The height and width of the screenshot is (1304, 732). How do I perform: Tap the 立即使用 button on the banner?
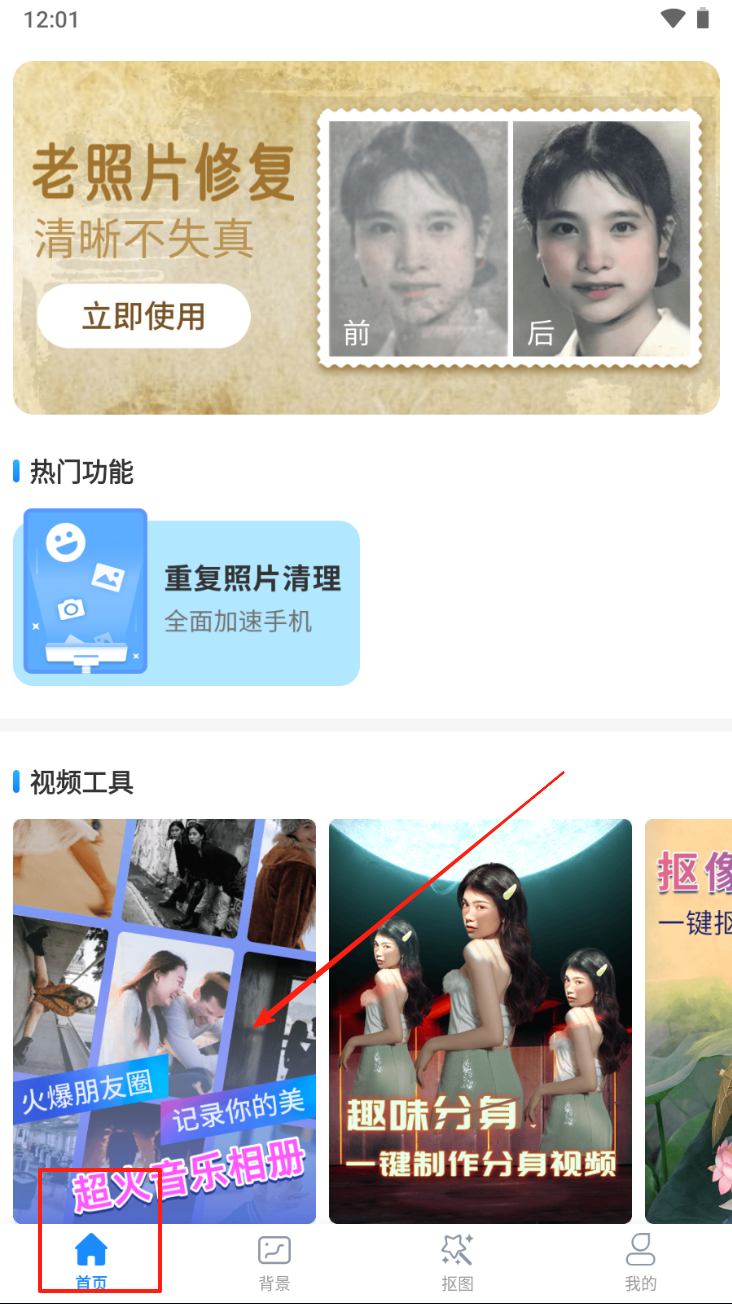point(143,317)
